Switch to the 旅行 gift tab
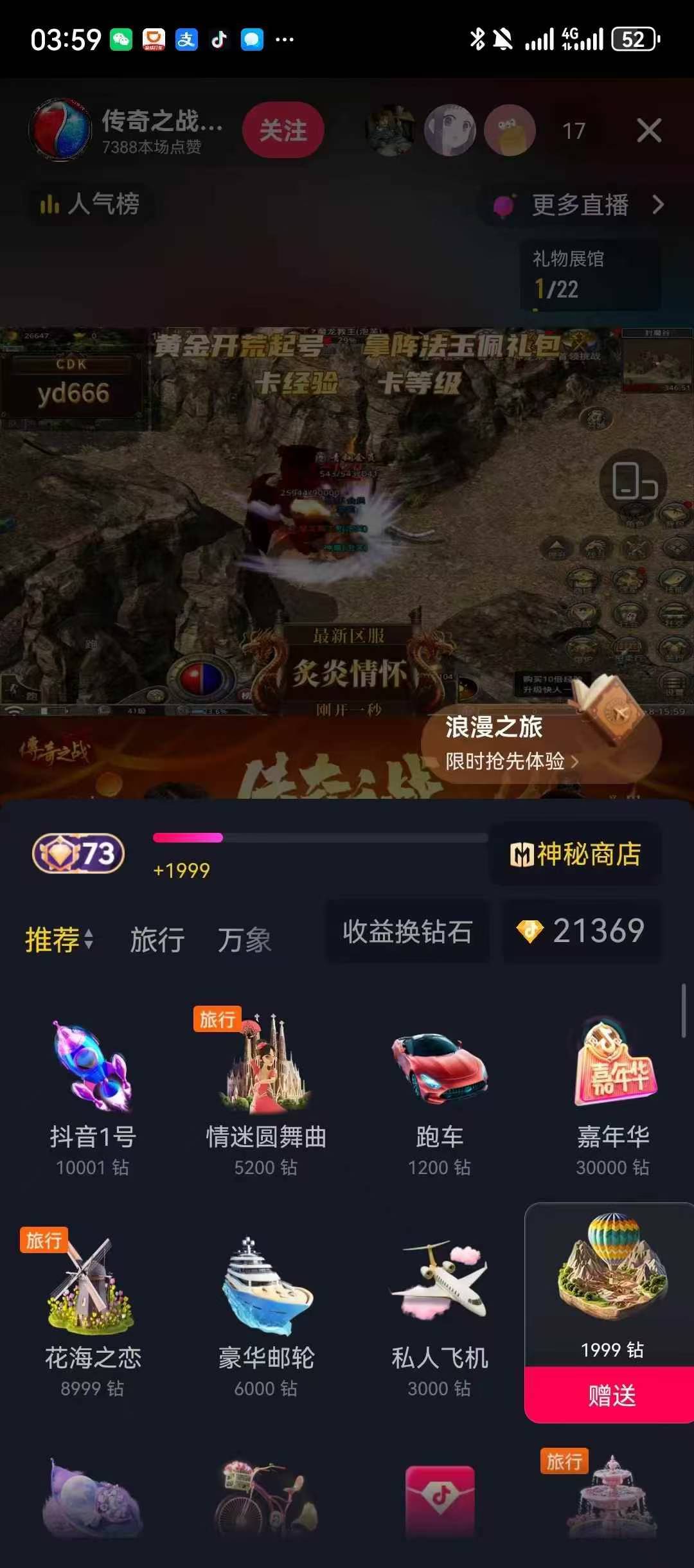 157,940
